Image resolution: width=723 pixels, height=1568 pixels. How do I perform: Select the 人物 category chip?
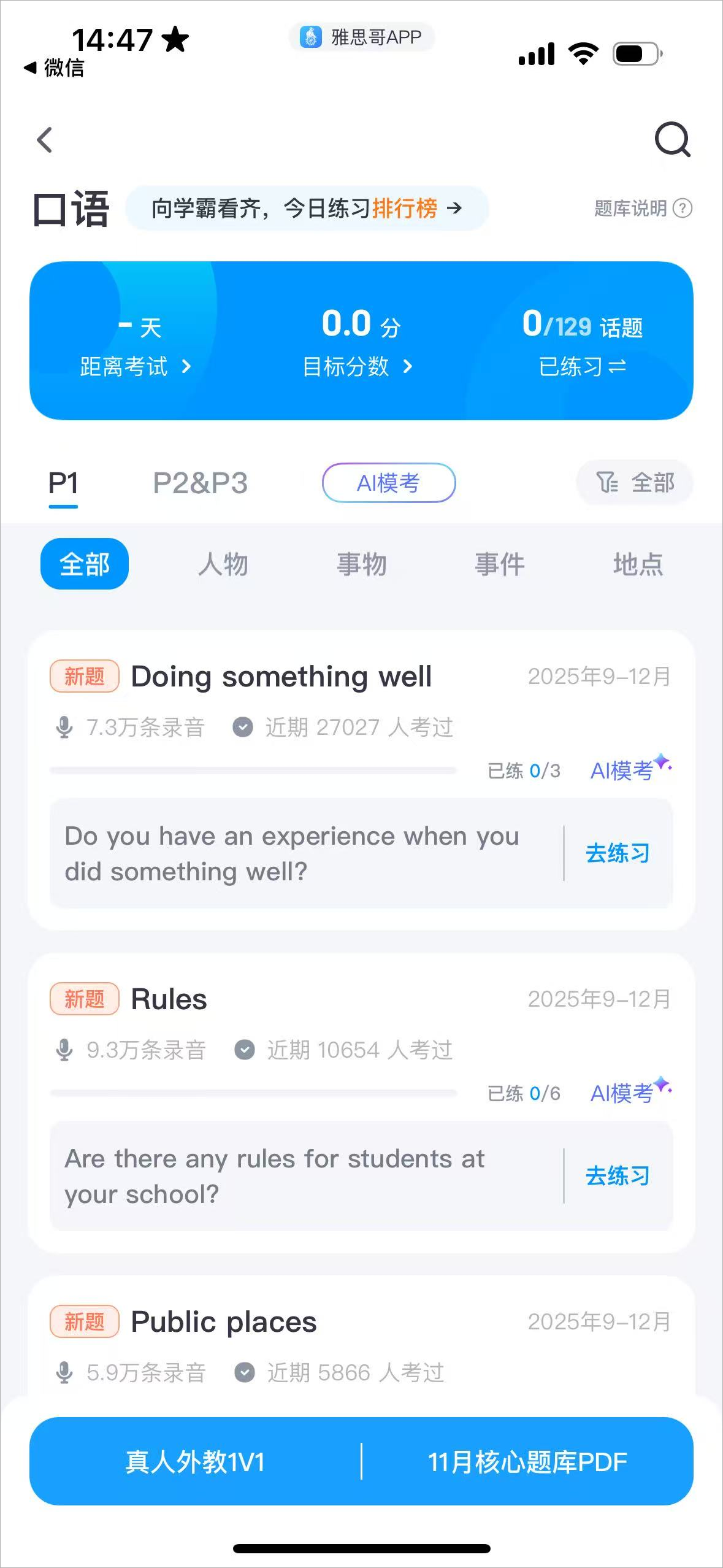(x=223, y=564)
